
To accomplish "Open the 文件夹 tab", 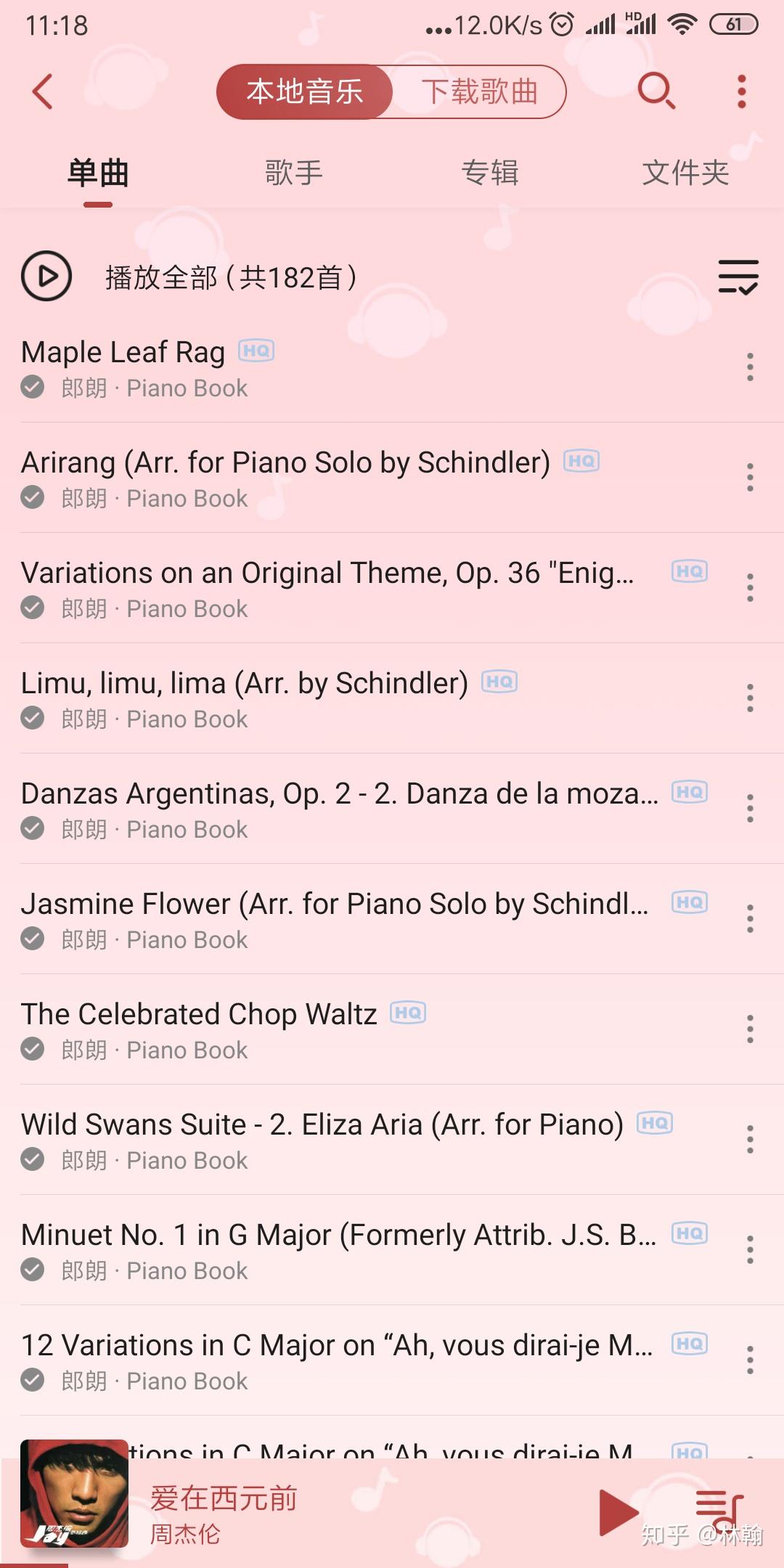I will (685, 173).
